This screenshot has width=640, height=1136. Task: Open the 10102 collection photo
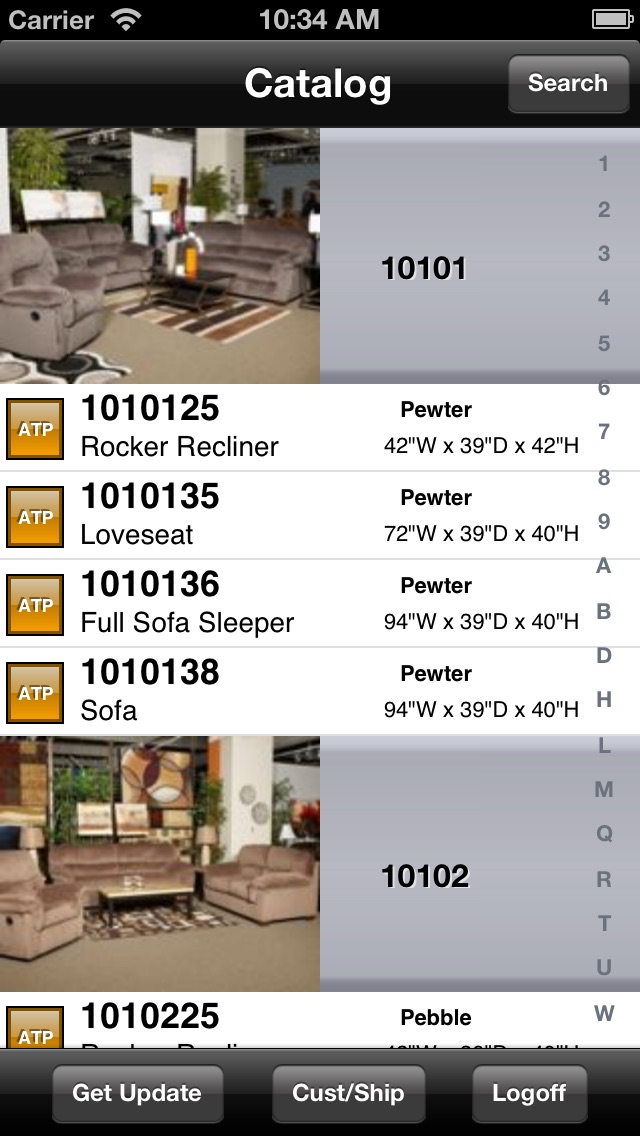[x=160, y=864]
